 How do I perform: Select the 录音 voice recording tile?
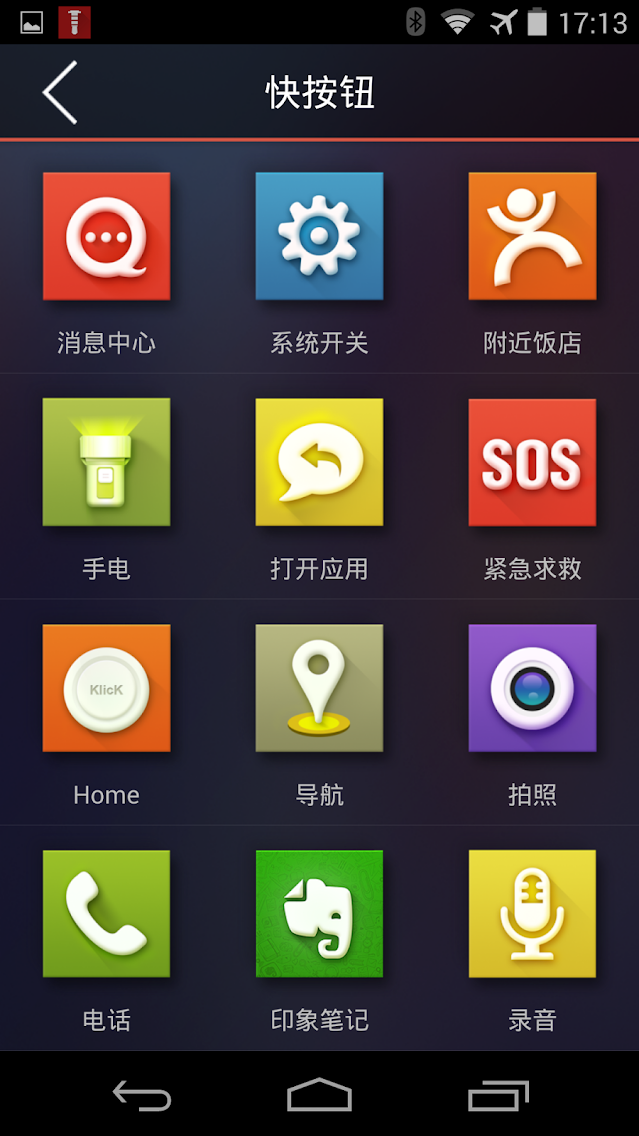click(x=532, y=914)
